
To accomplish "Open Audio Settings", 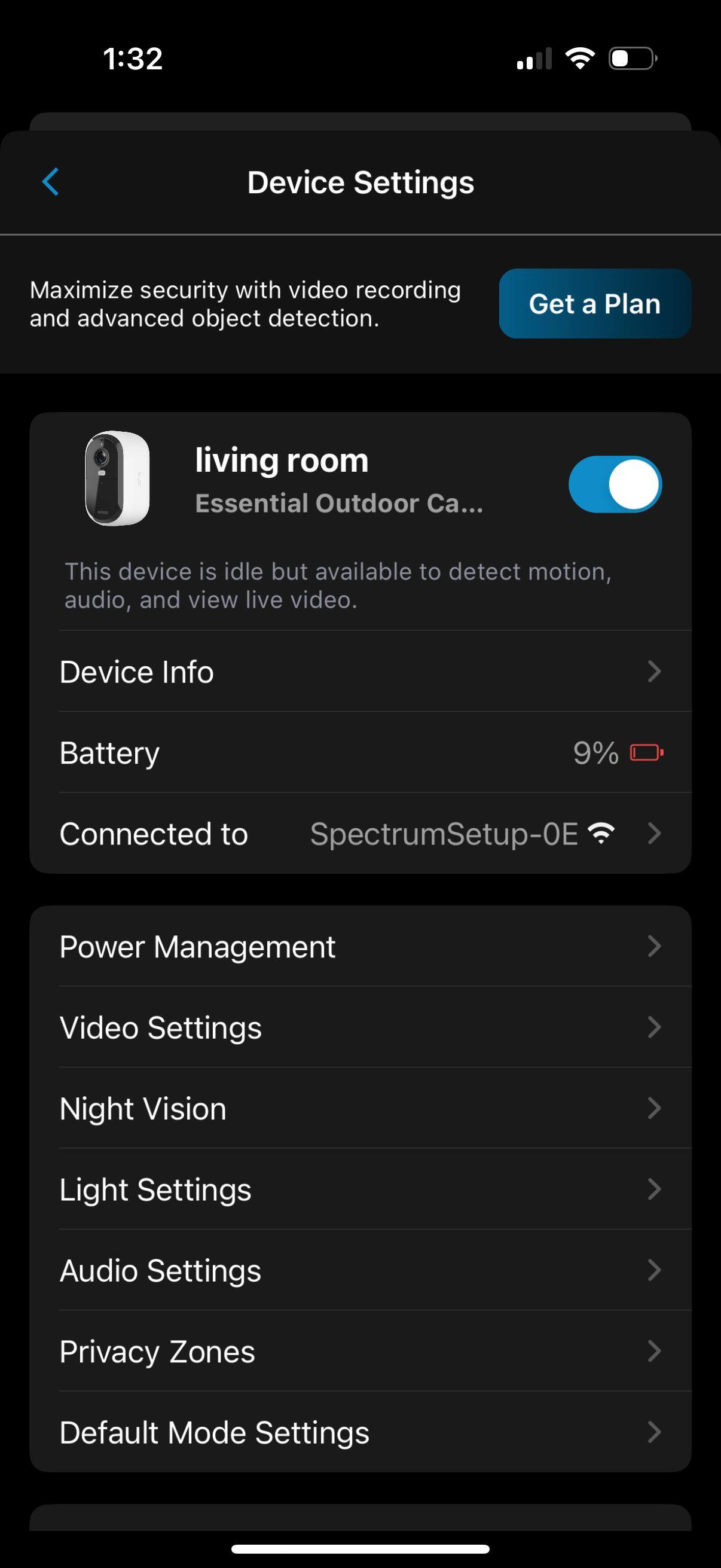I will coord(360,1270).
